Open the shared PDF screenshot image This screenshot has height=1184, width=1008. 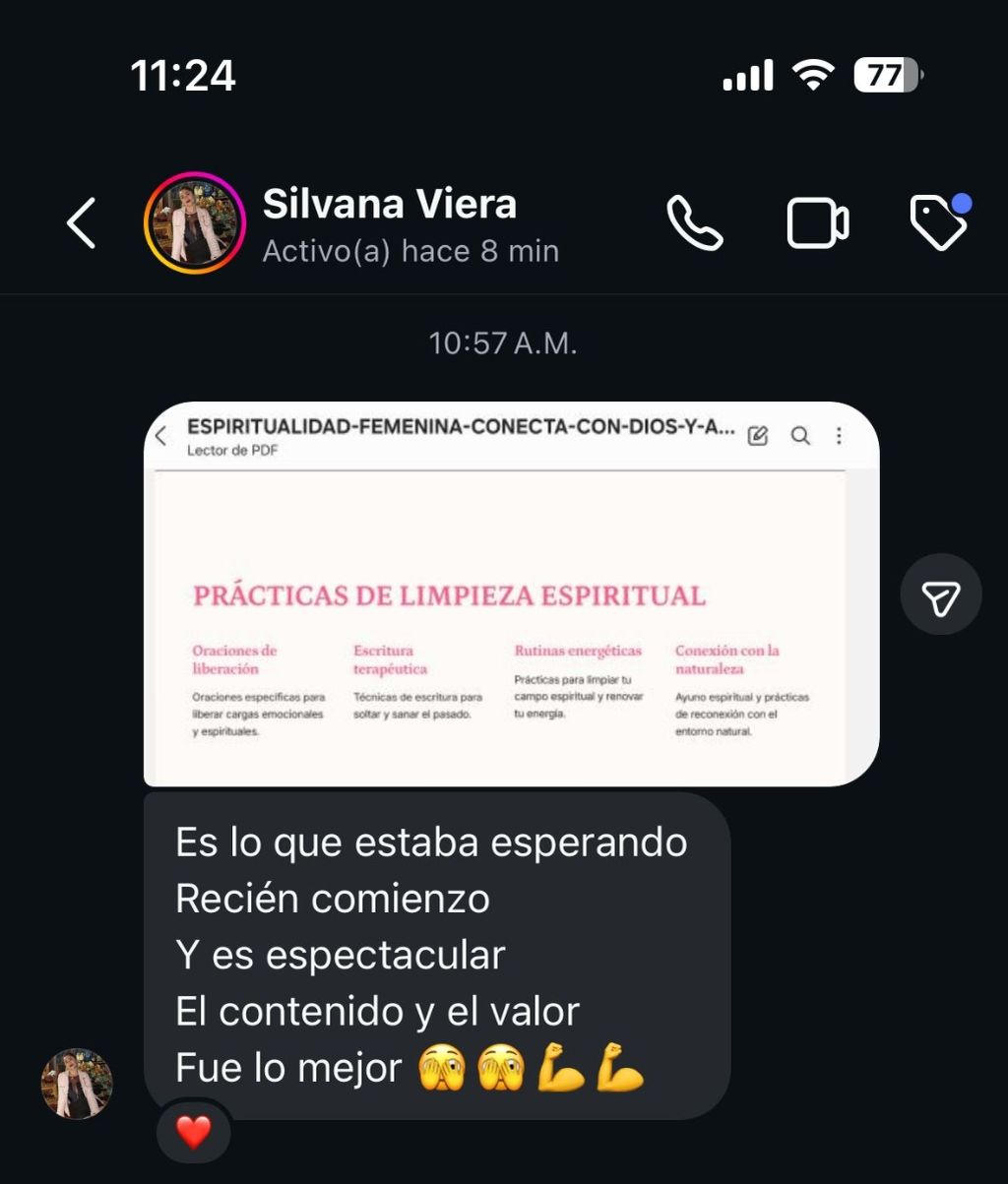[511, 593]
